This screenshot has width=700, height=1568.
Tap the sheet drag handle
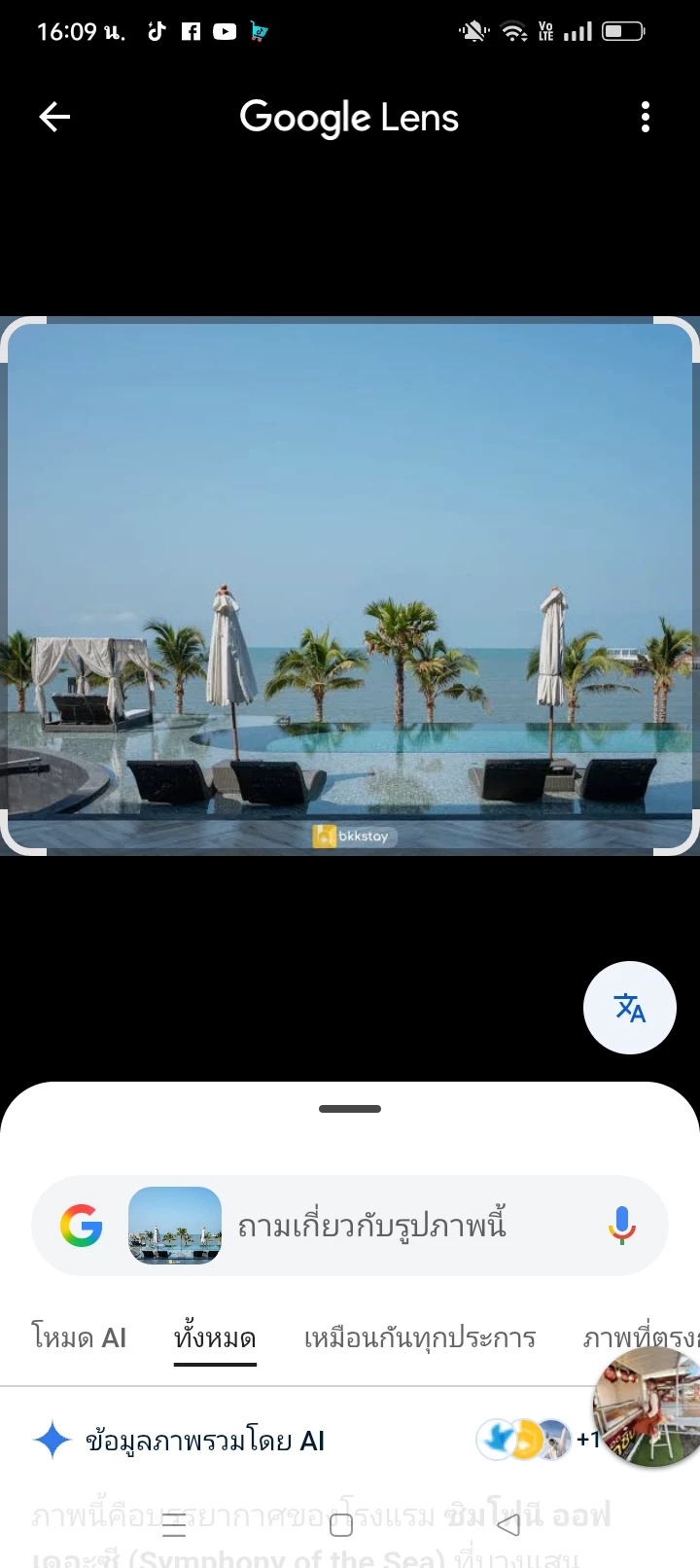350,1109
